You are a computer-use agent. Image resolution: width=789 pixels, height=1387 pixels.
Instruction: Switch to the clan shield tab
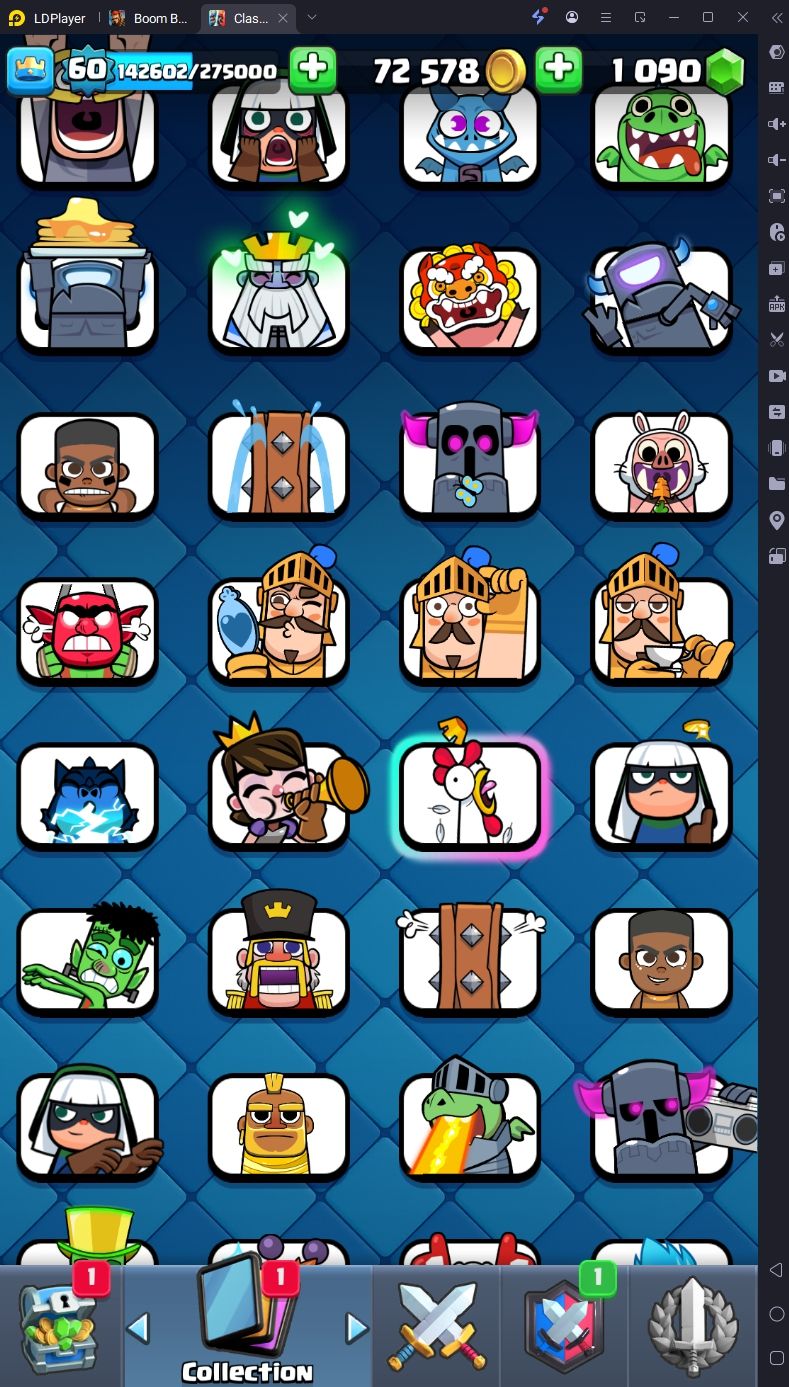point(563,1326)
